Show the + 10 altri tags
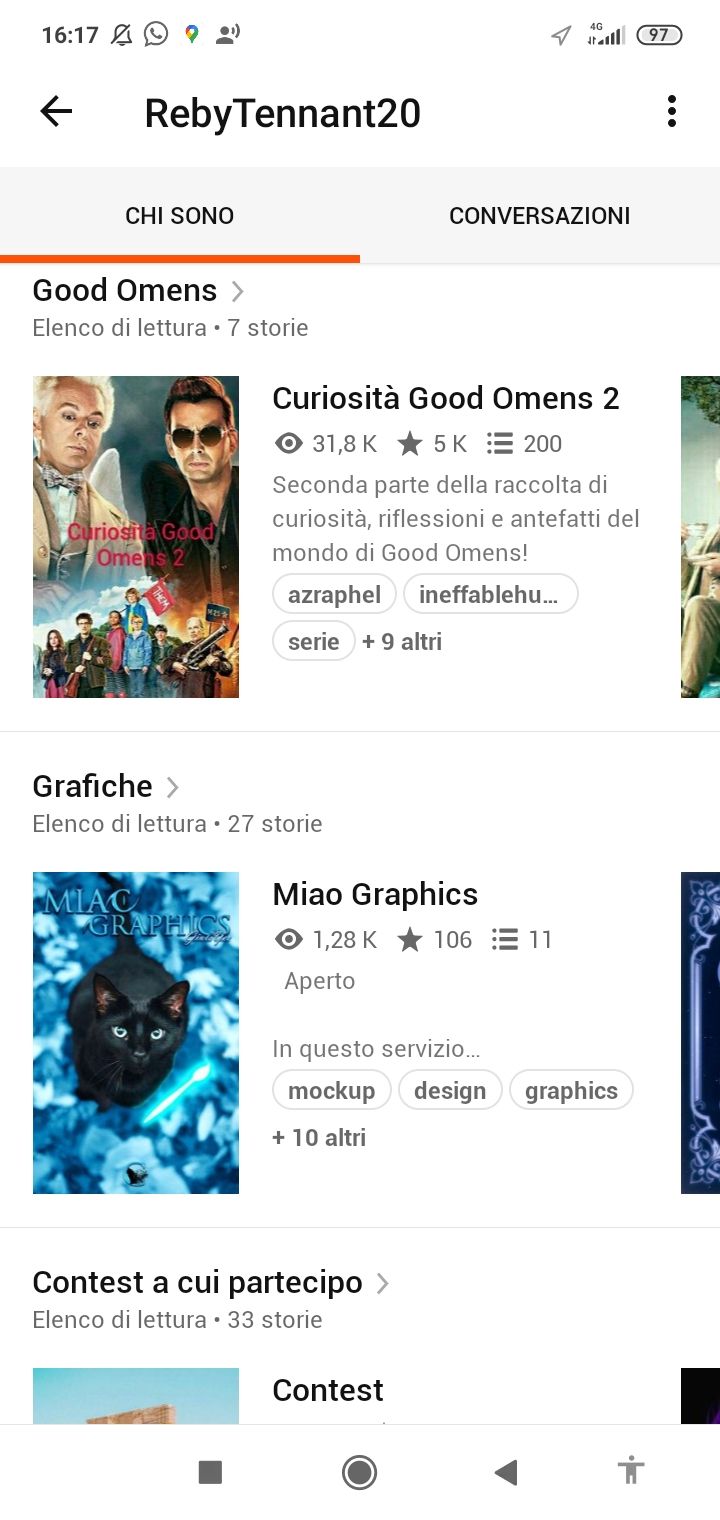The image size is (720, 1520). pyautogui.click(x=319, y=1138)
